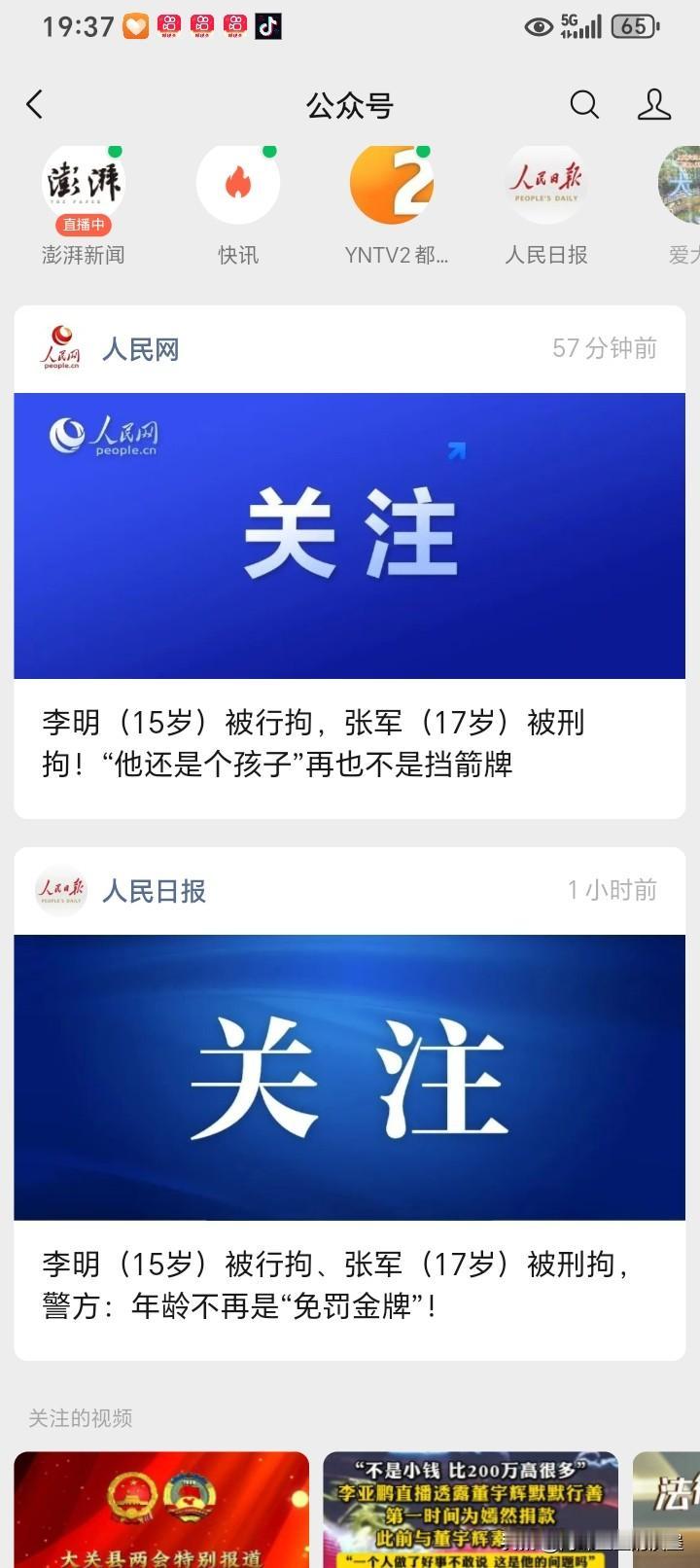Play the 大关县两会特别报道 video thumbnail
The image size is (700, 1568).
pos(160,1508)
